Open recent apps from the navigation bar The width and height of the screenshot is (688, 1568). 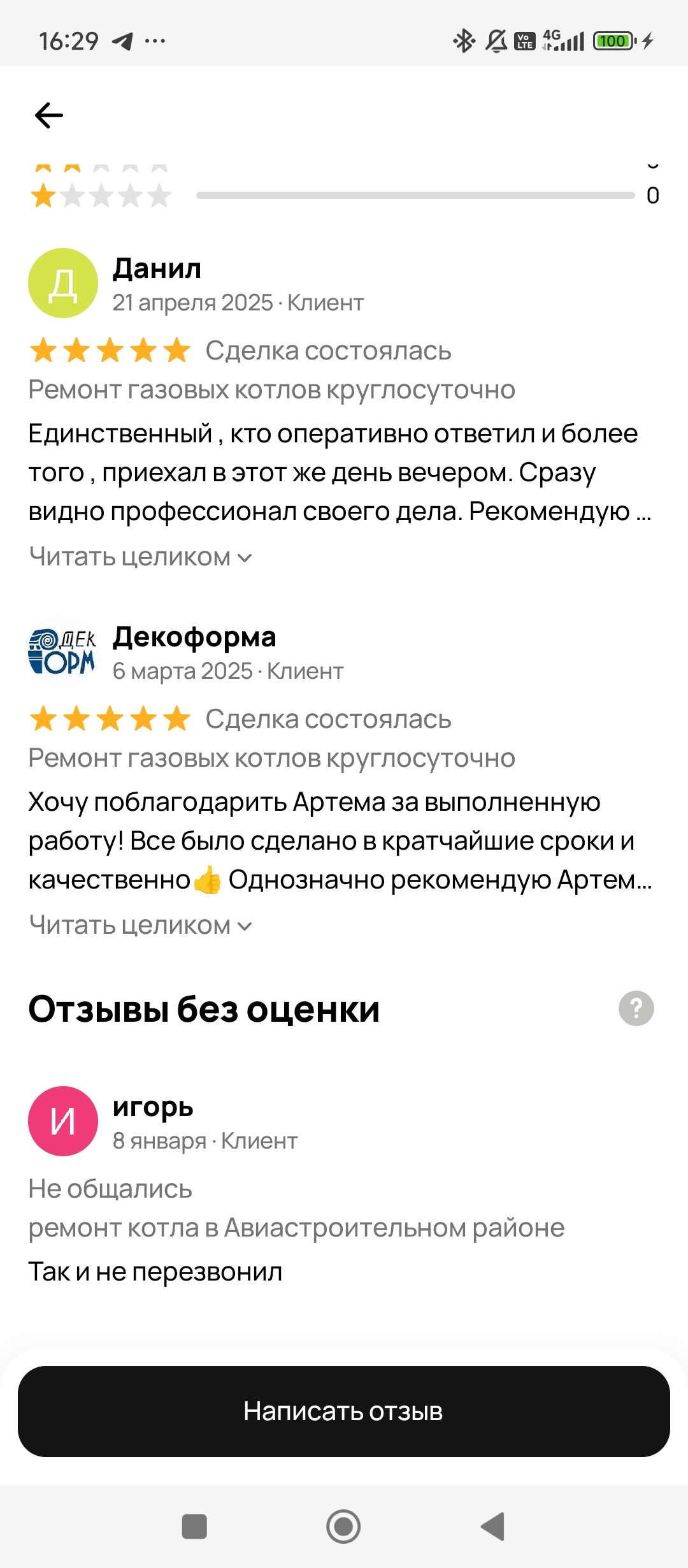[x=194, y=1527]
